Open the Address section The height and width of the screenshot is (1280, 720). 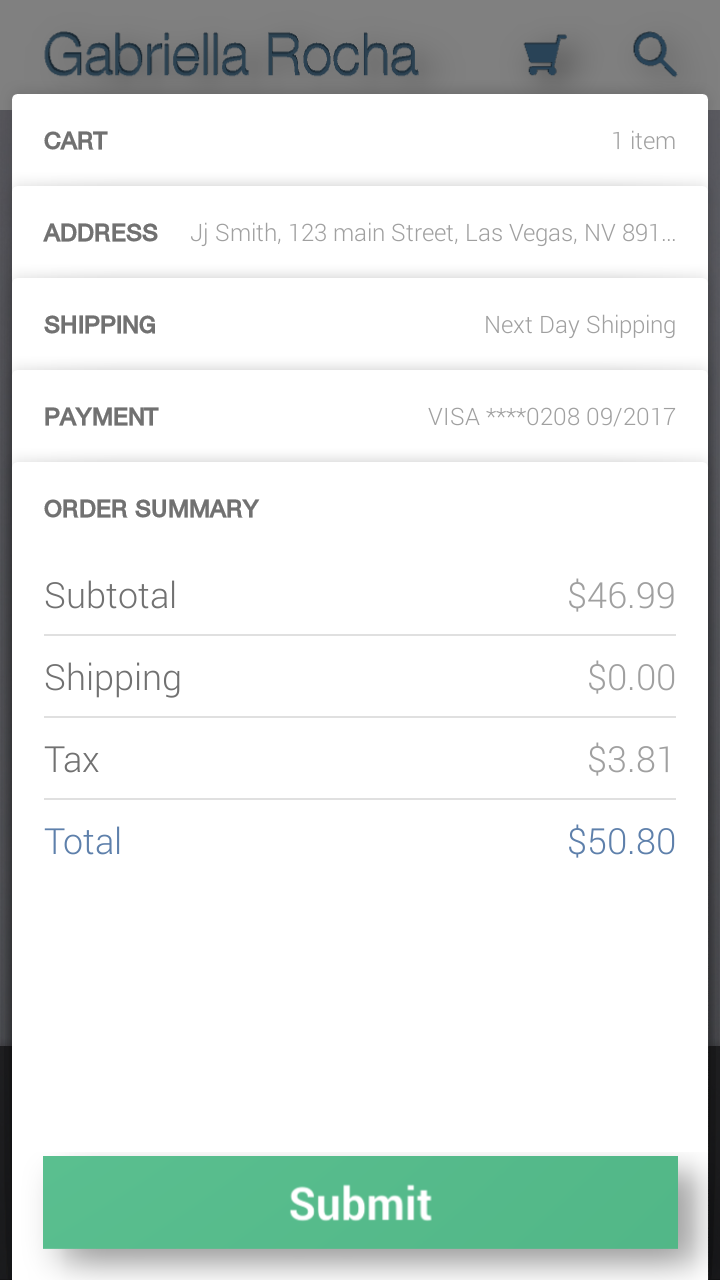click(360, 233)
